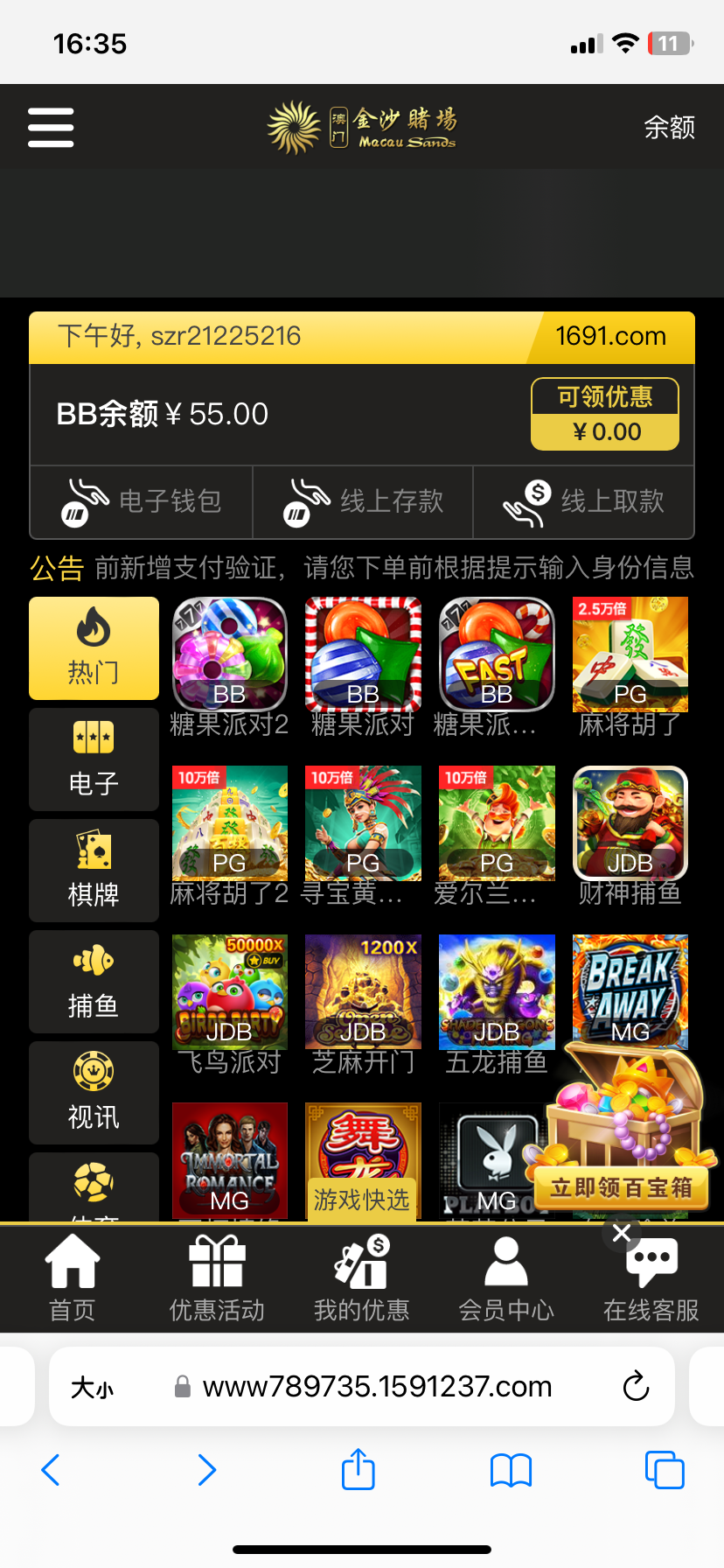Viewport: 724px width, 1568px height.
Task: Switch to the 捕鱼 fishing category
Action: point(94,982)
